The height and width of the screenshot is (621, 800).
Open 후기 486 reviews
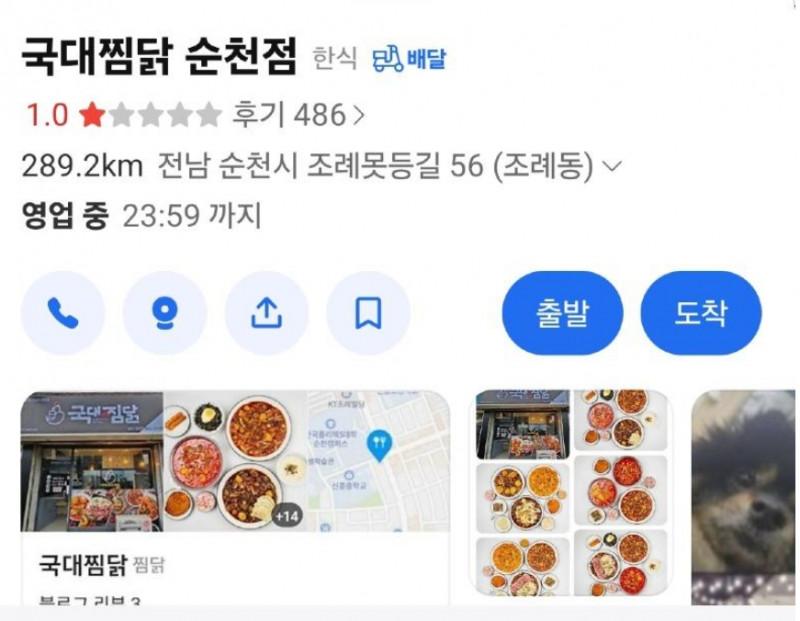coord(298,115)
